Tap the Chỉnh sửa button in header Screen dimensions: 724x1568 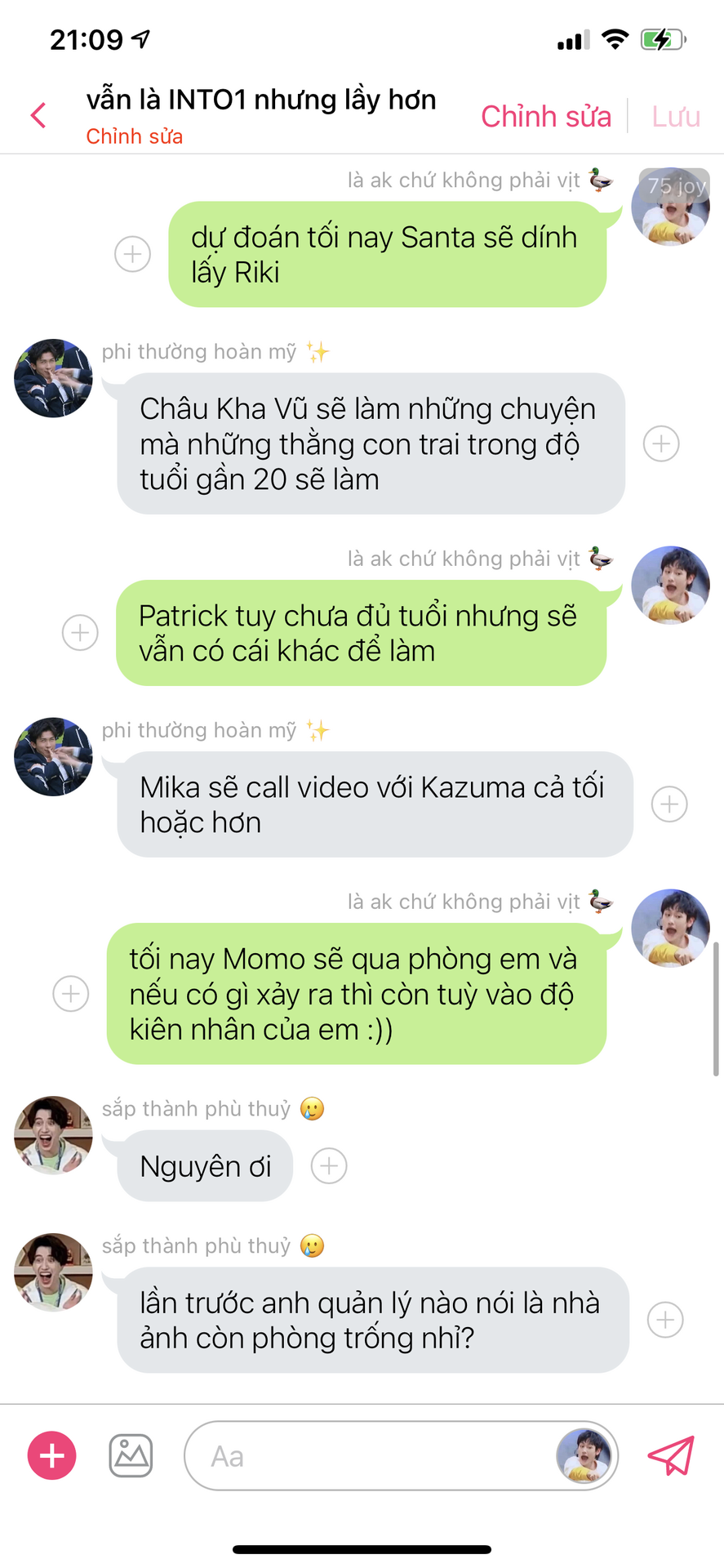[x=545, y=117]
